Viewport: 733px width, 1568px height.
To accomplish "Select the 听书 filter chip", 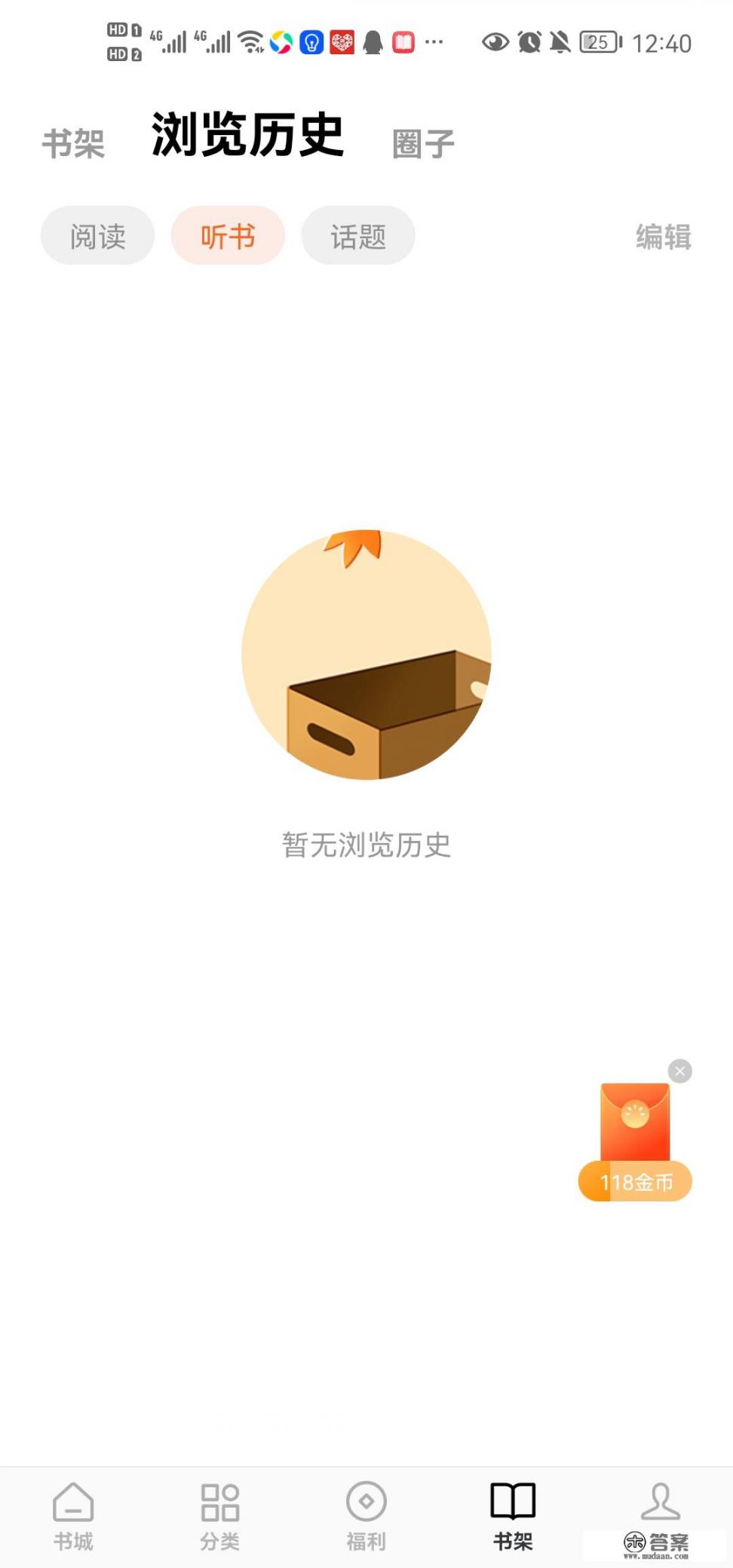I will [228, 235].
